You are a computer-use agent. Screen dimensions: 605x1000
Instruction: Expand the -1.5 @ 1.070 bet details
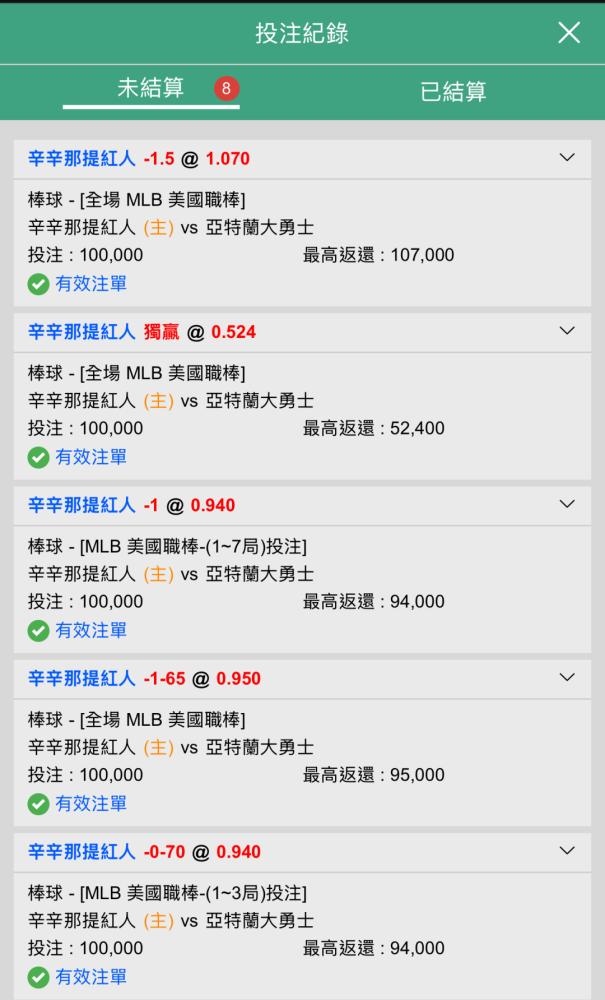(567, 158)
